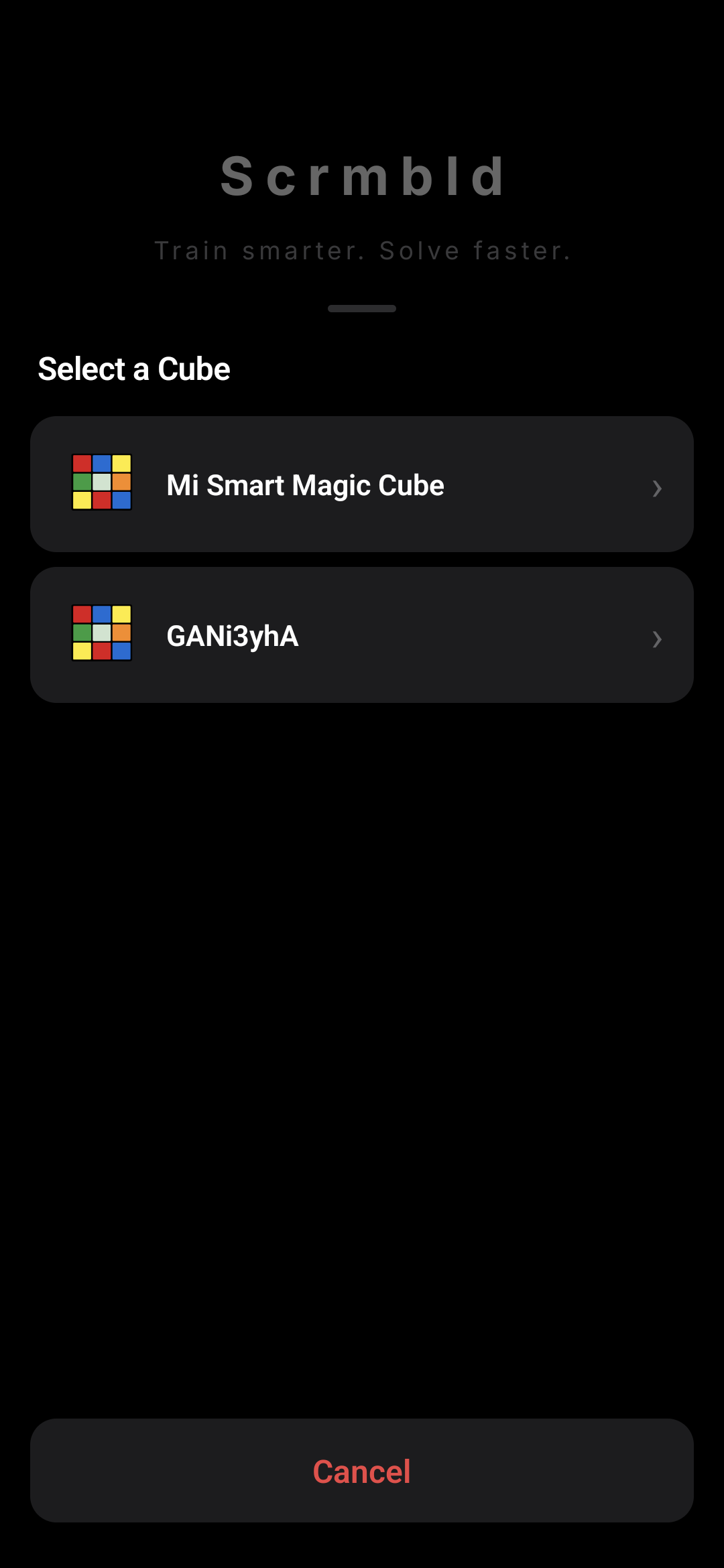Tap the red sticker on the Mi cube icon
The width and height of the screenshot is (724, 1568).
pos(83,463)
